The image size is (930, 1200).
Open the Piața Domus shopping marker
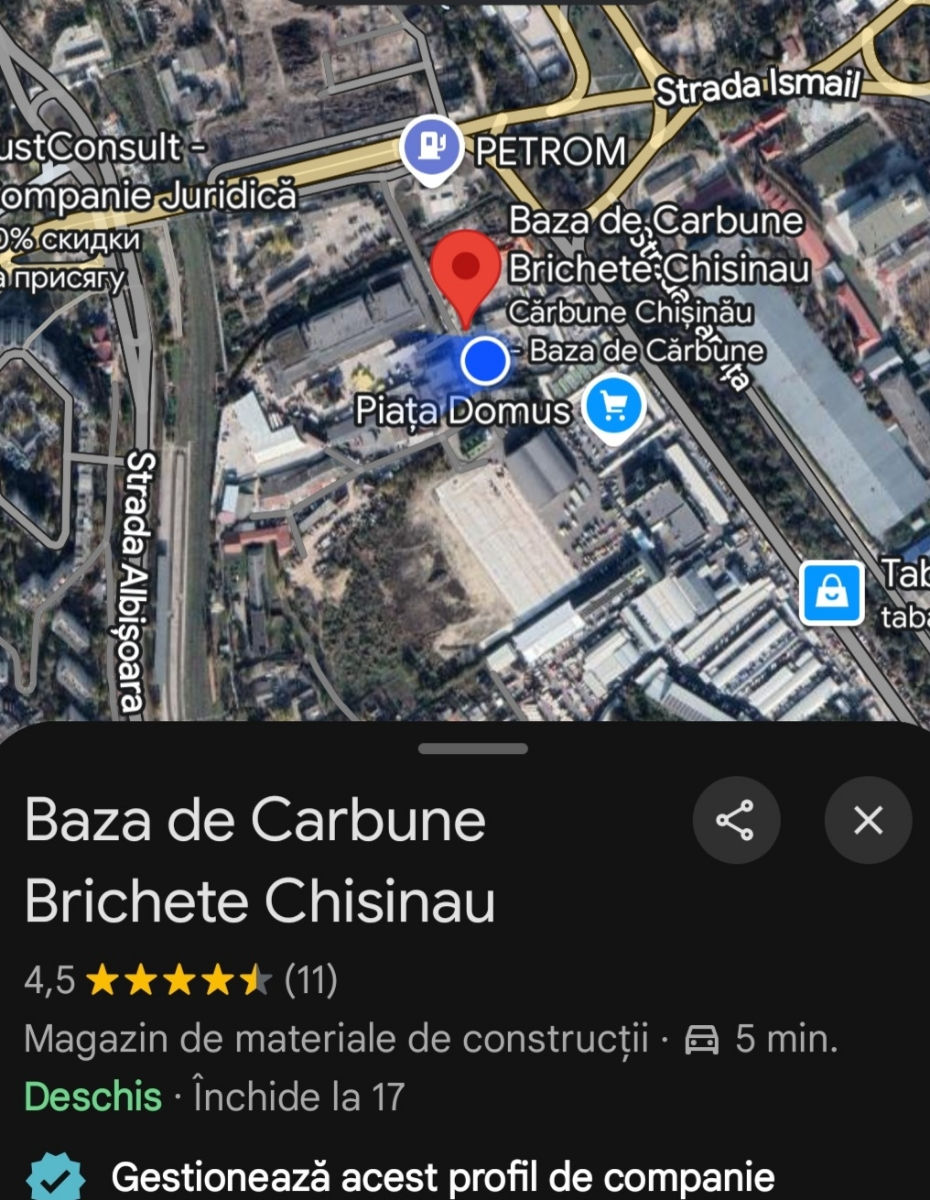coord(612,408)
